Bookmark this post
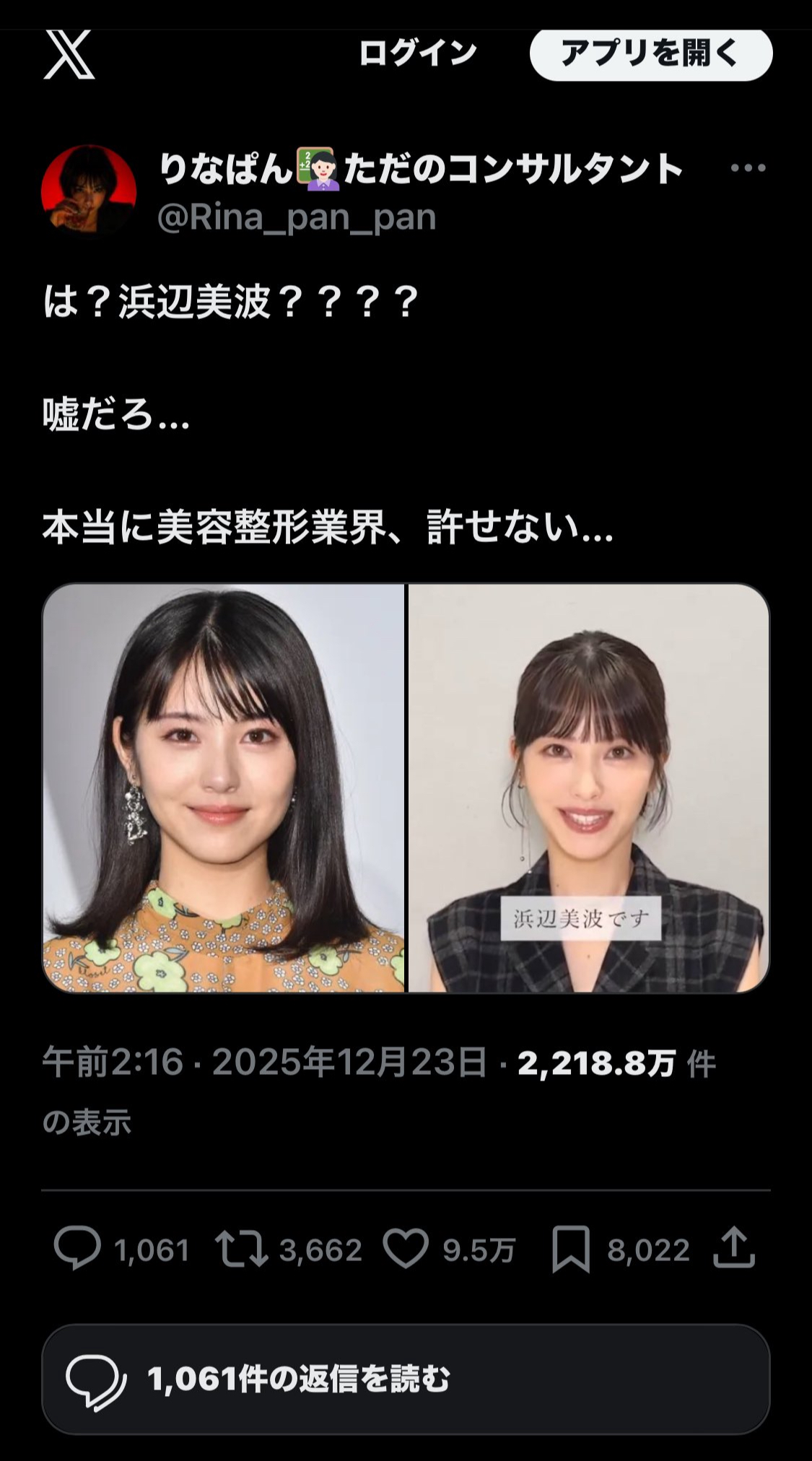The width and height of the screenshot is (812, 1461). (570, 1249)
